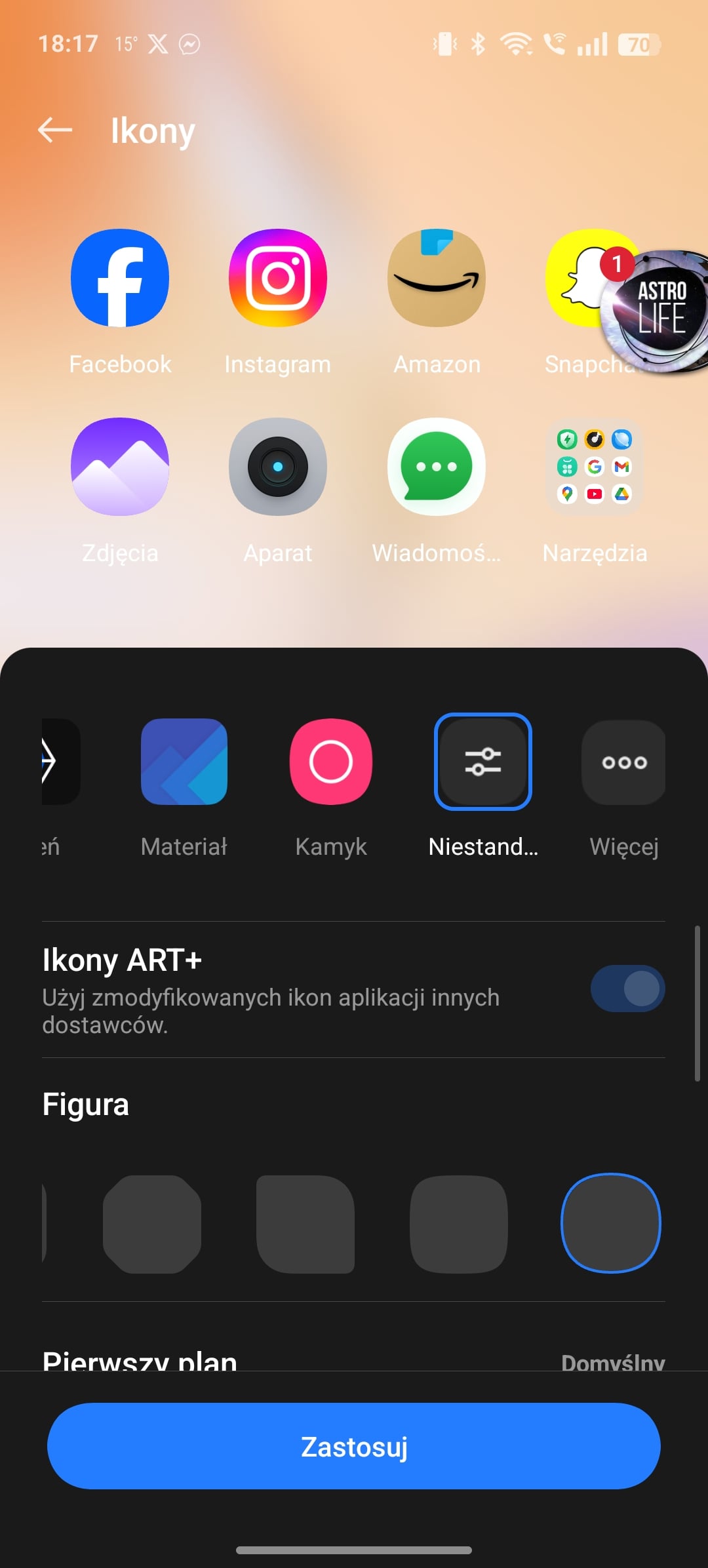This screenshot has width=708, height=1568.
Task: Pick the figure with one sharp corner
Action: (305, 1224)
